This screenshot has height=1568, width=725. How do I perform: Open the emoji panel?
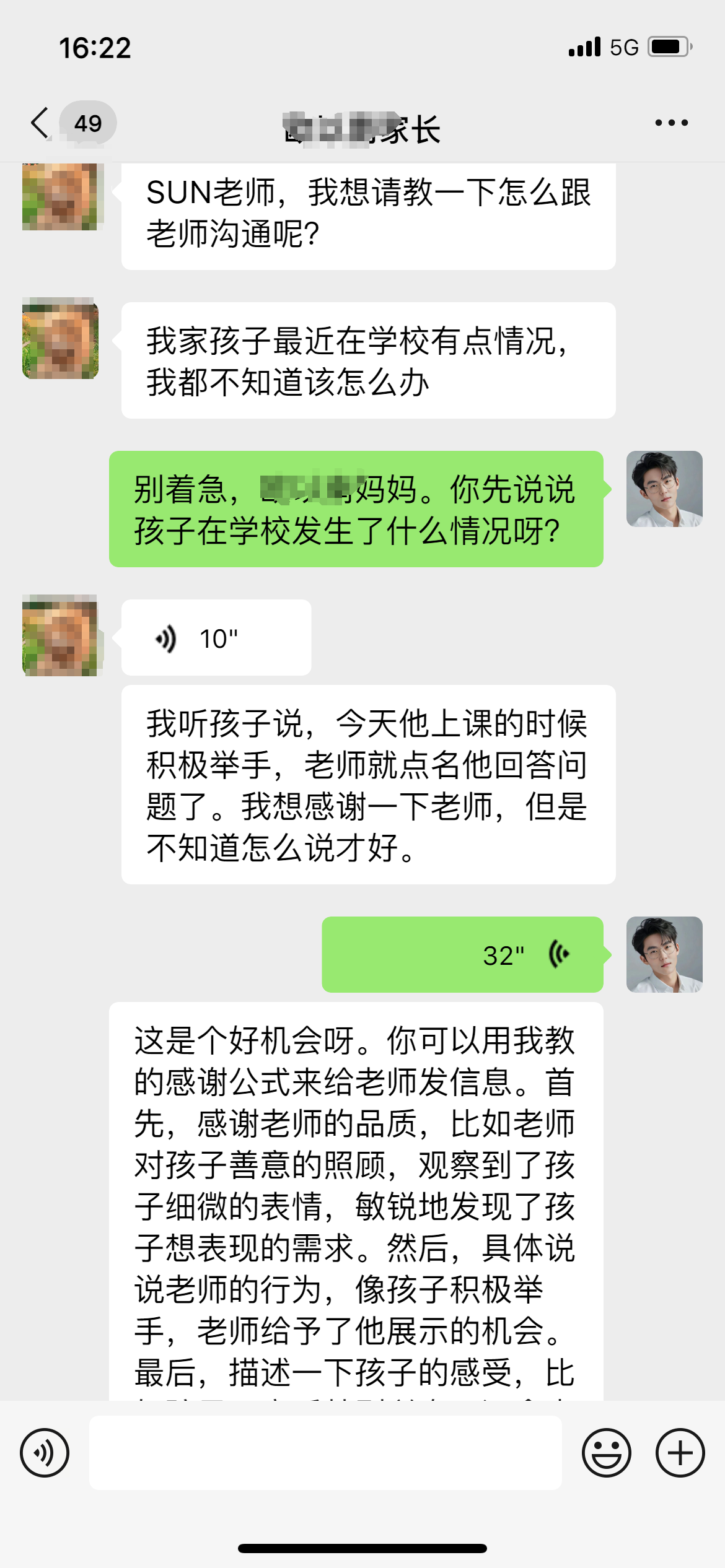pyautogui.click(x=606, y=1453)
